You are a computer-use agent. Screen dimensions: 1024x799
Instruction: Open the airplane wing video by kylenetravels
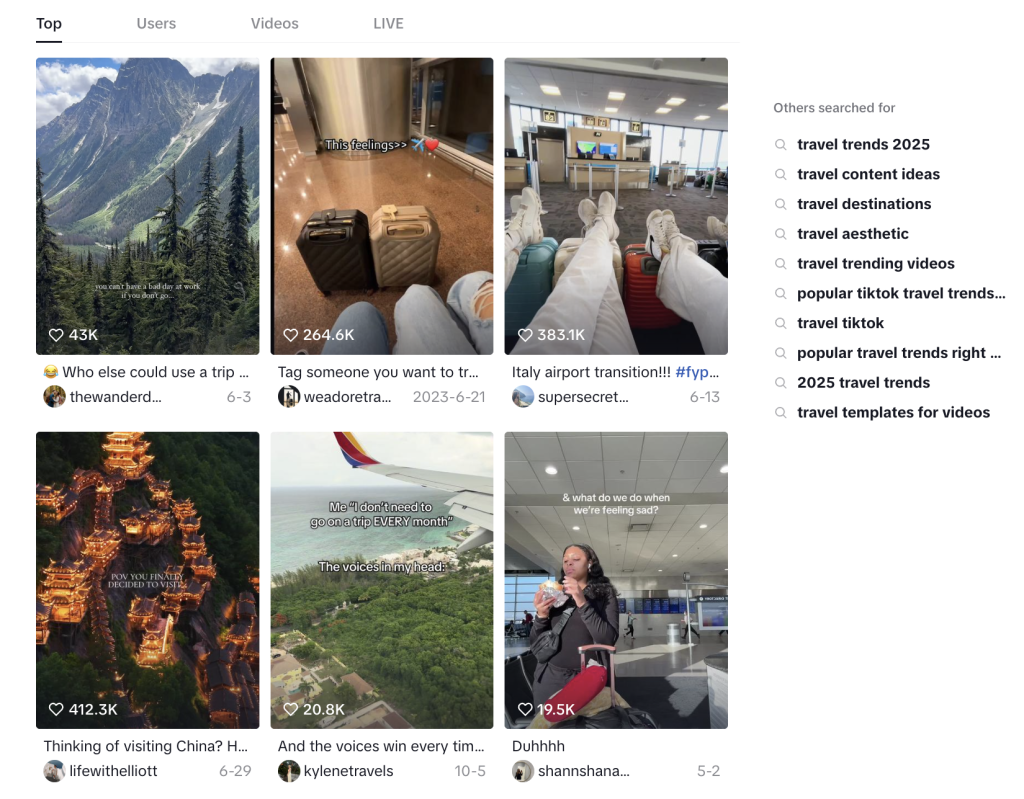click(x=381, y=579)
